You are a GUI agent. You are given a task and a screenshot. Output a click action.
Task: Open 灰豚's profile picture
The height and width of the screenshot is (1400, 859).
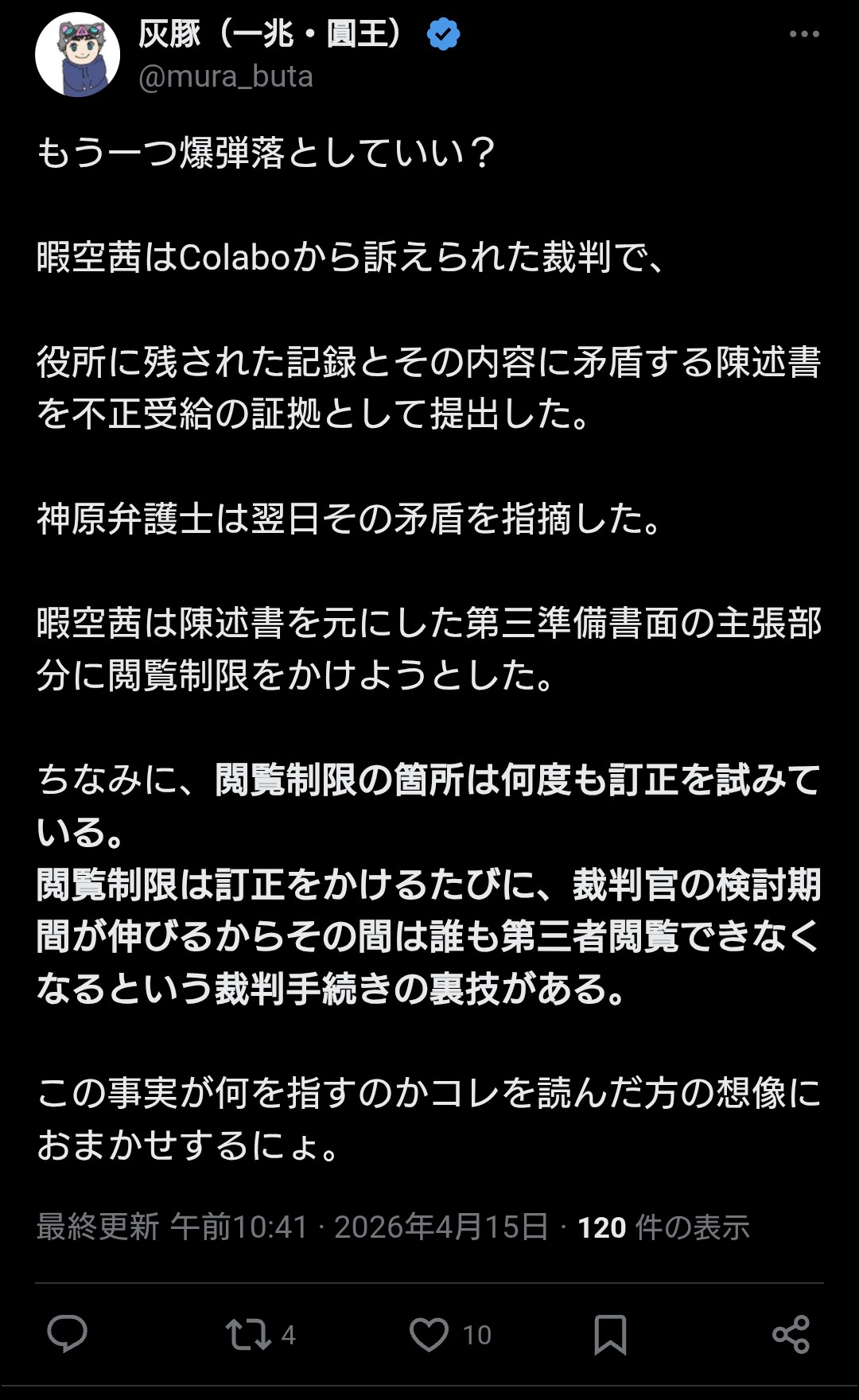tap(77, 55)
